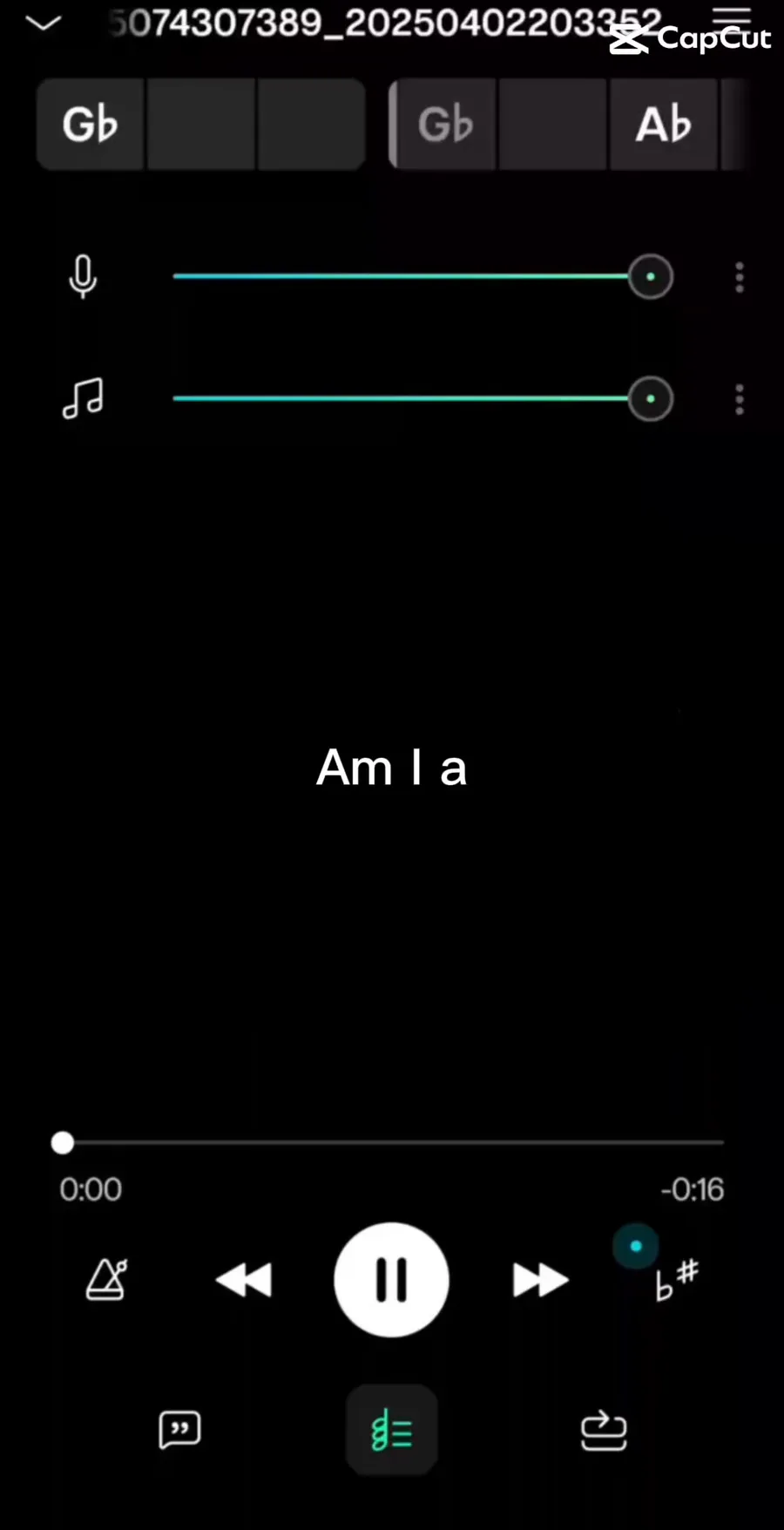This screenshot has width=784, height=1530.
Task: Fast forward the track
Action: 540,1280
